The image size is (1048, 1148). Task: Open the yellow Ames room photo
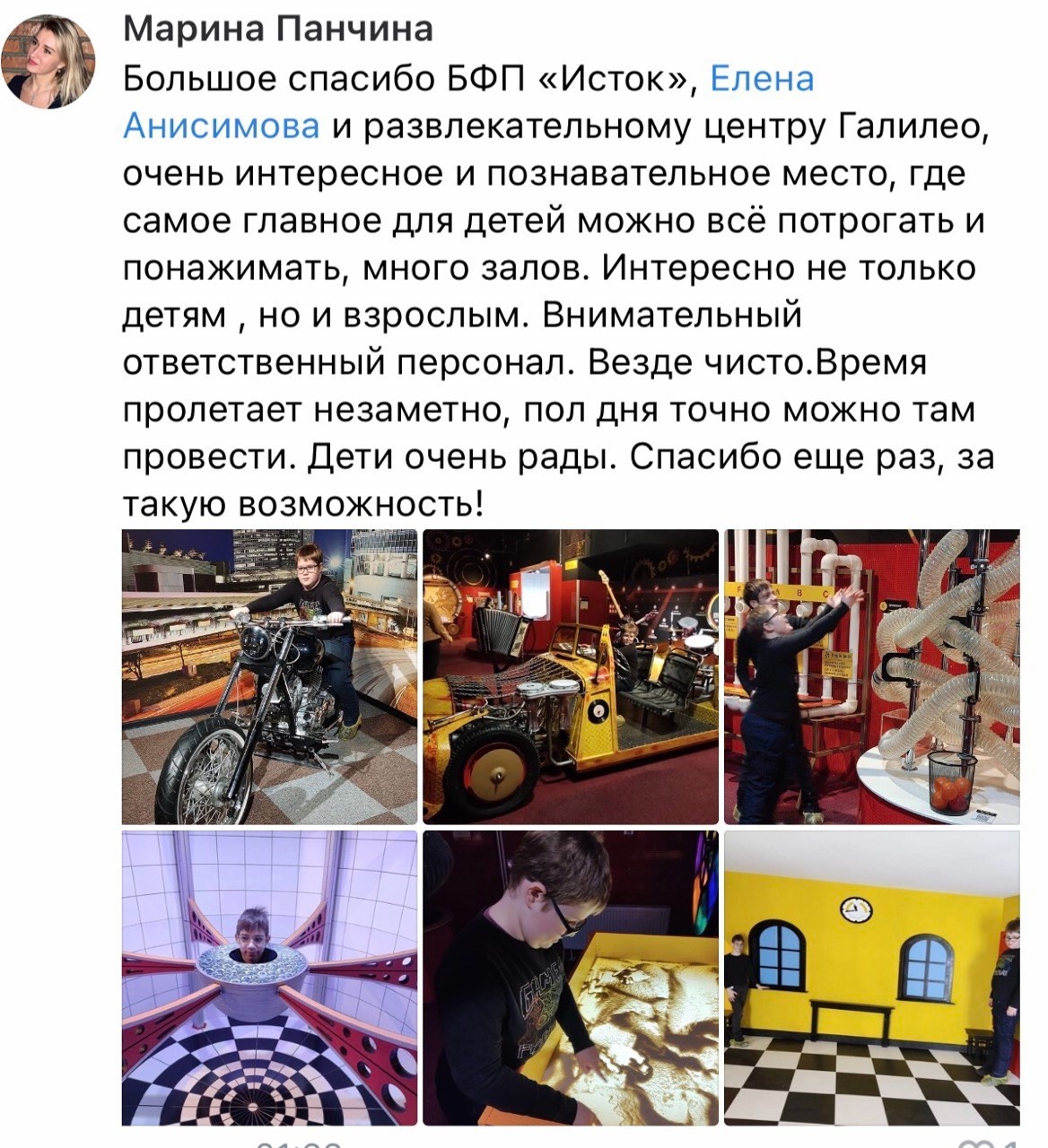pos(871,978)
